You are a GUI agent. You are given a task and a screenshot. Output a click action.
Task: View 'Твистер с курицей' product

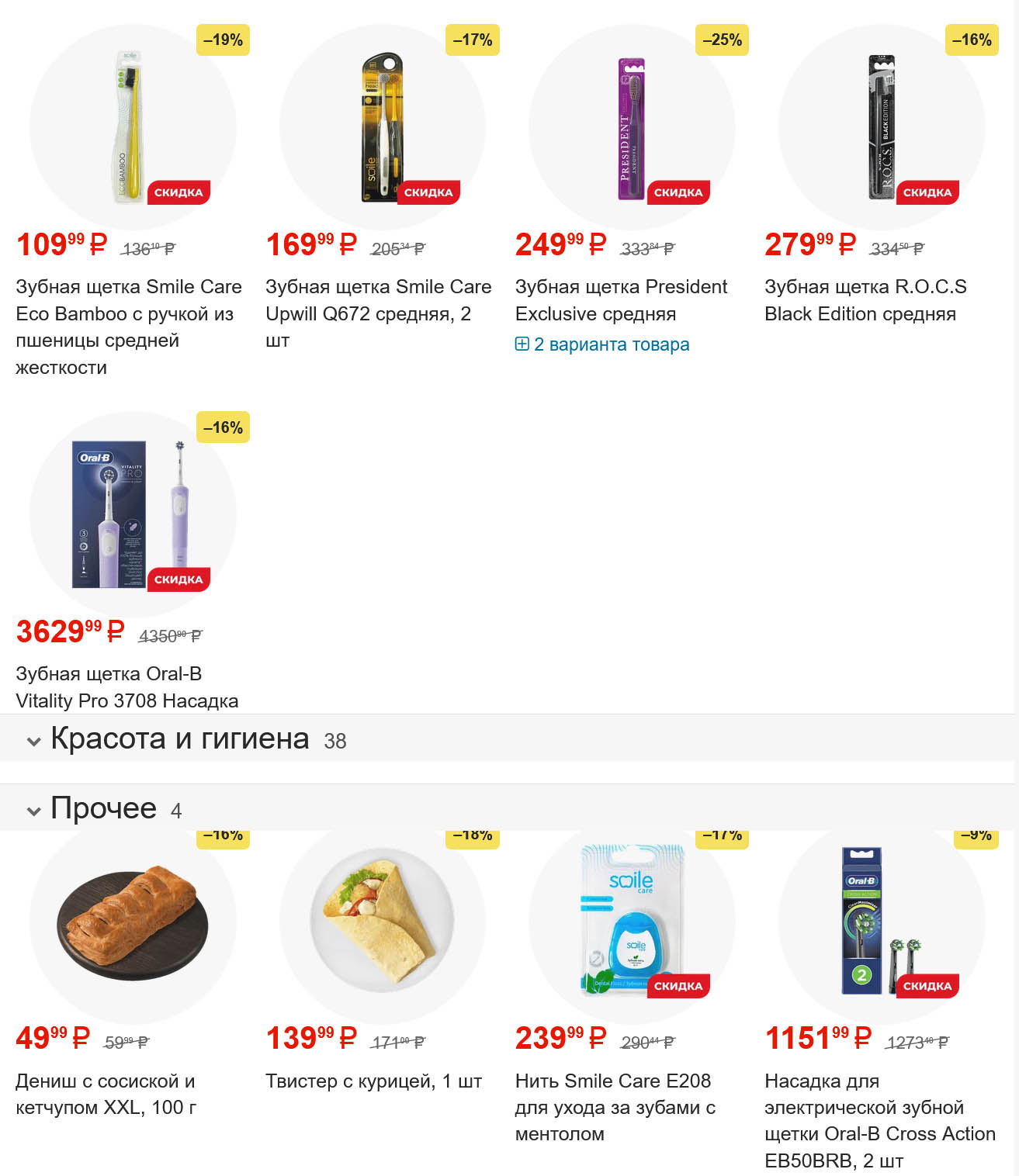[x=373, y=1081]
